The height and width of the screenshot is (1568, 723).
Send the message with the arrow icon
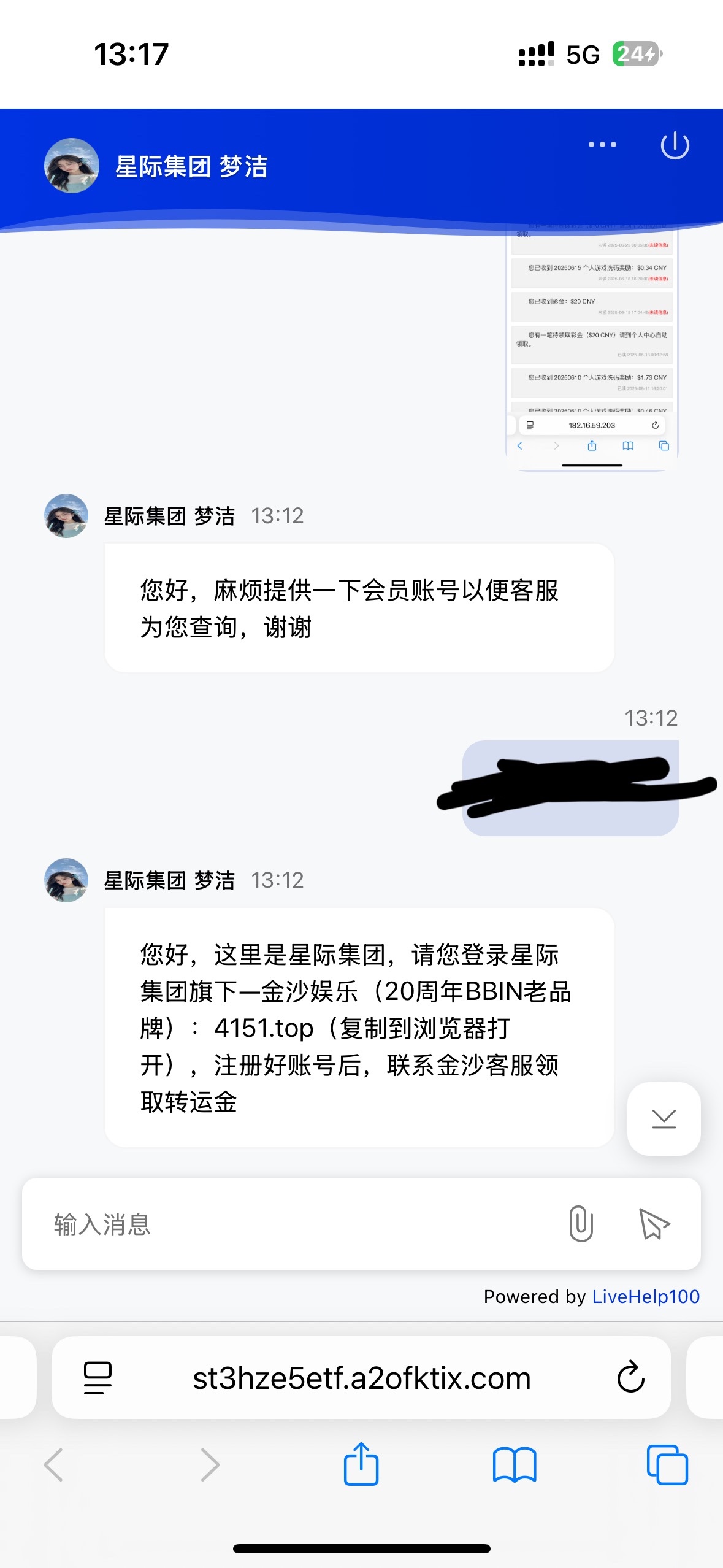[x=654, y=1224]
